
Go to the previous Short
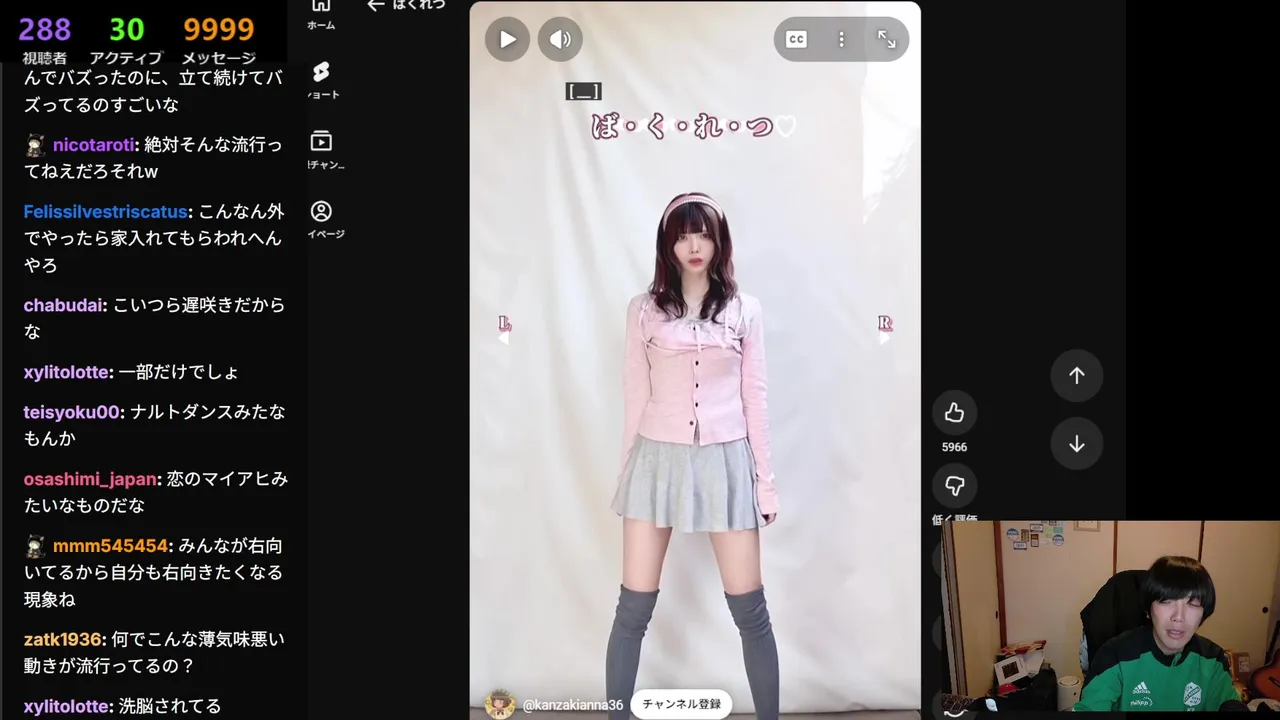[1076, 375]
